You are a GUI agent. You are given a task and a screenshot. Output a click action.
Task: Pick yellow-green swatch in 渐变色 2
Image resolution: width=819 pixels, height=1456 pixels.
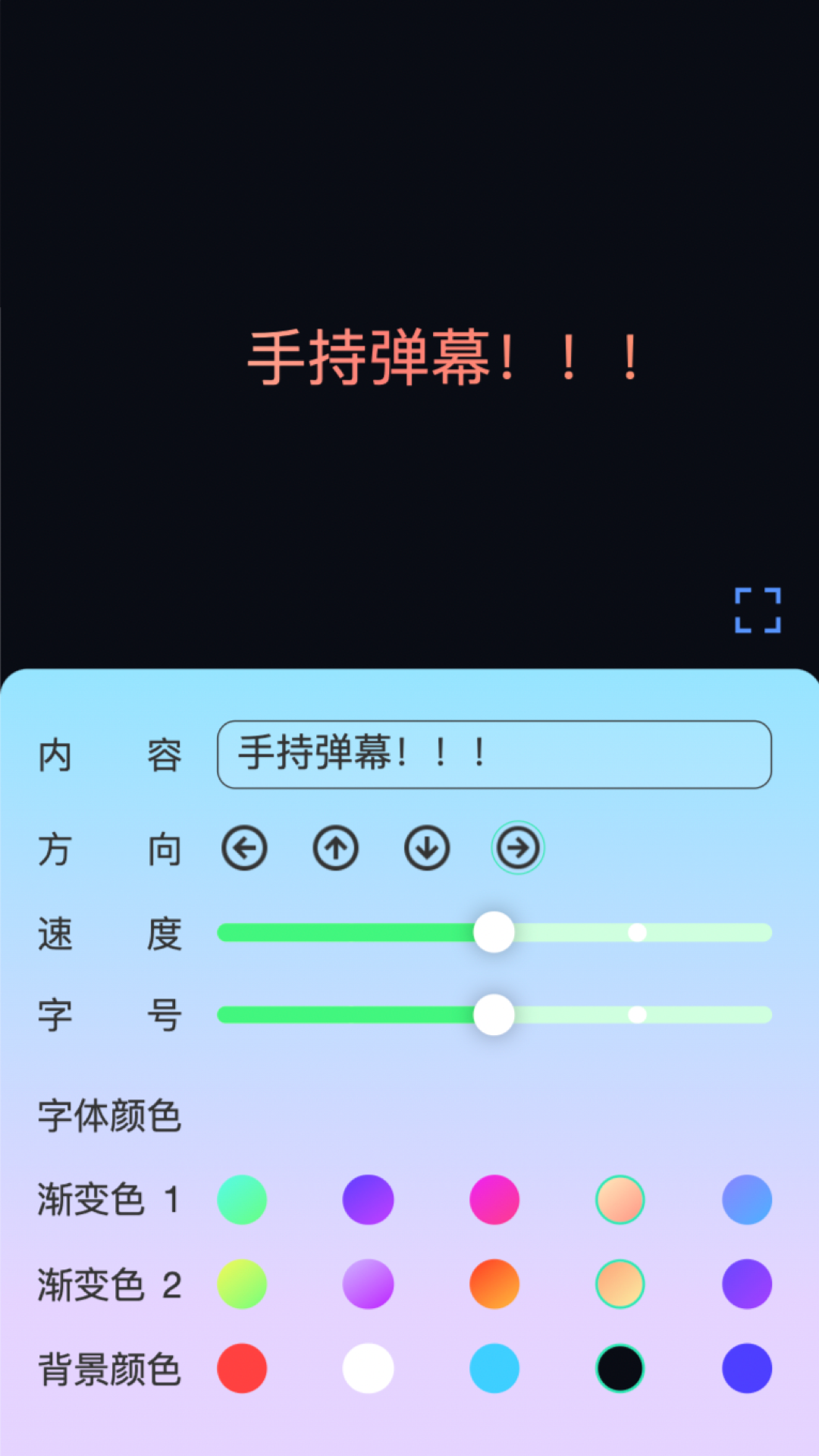242,1284
